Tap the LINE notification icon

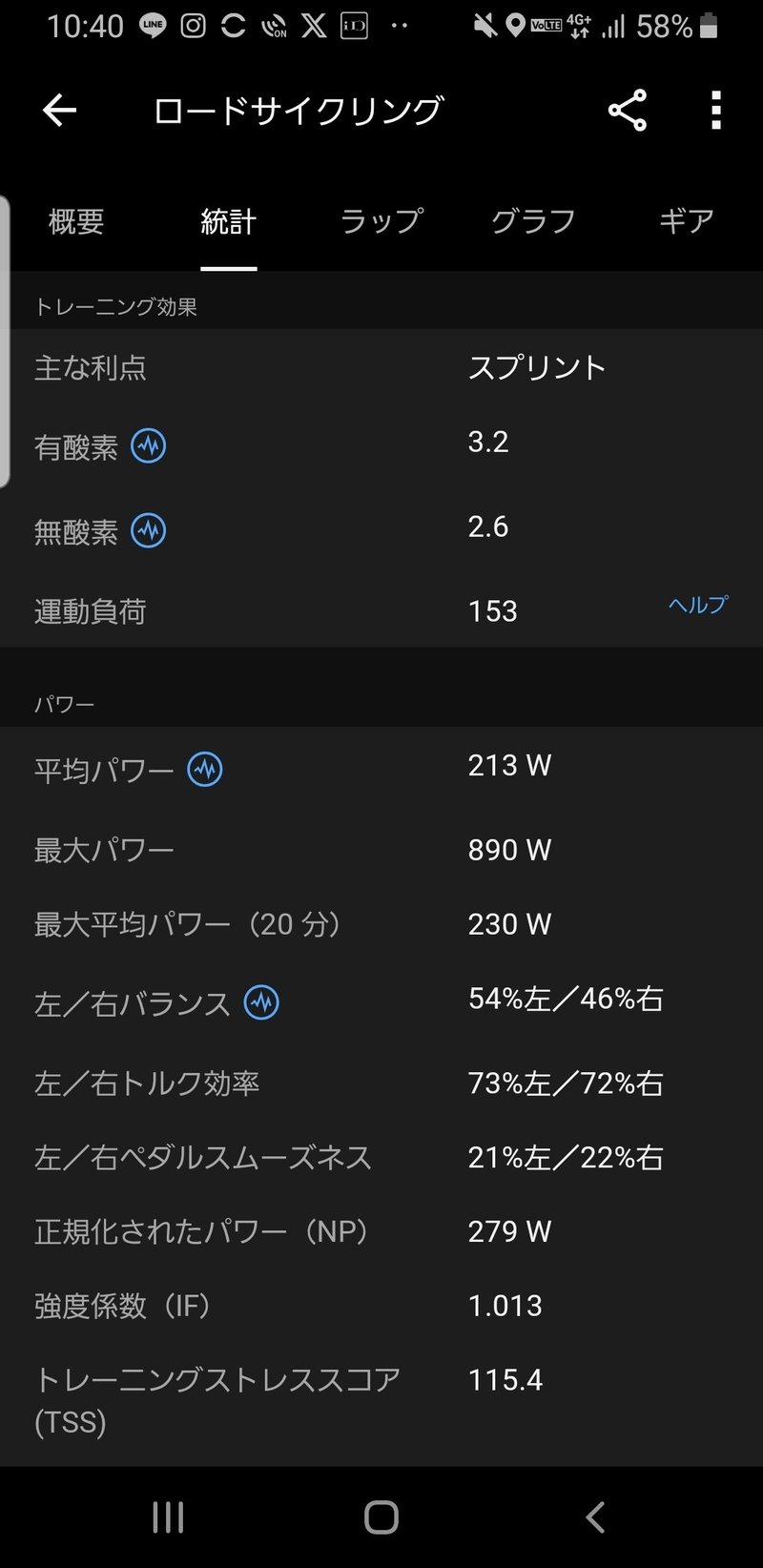tap(151, 26)
